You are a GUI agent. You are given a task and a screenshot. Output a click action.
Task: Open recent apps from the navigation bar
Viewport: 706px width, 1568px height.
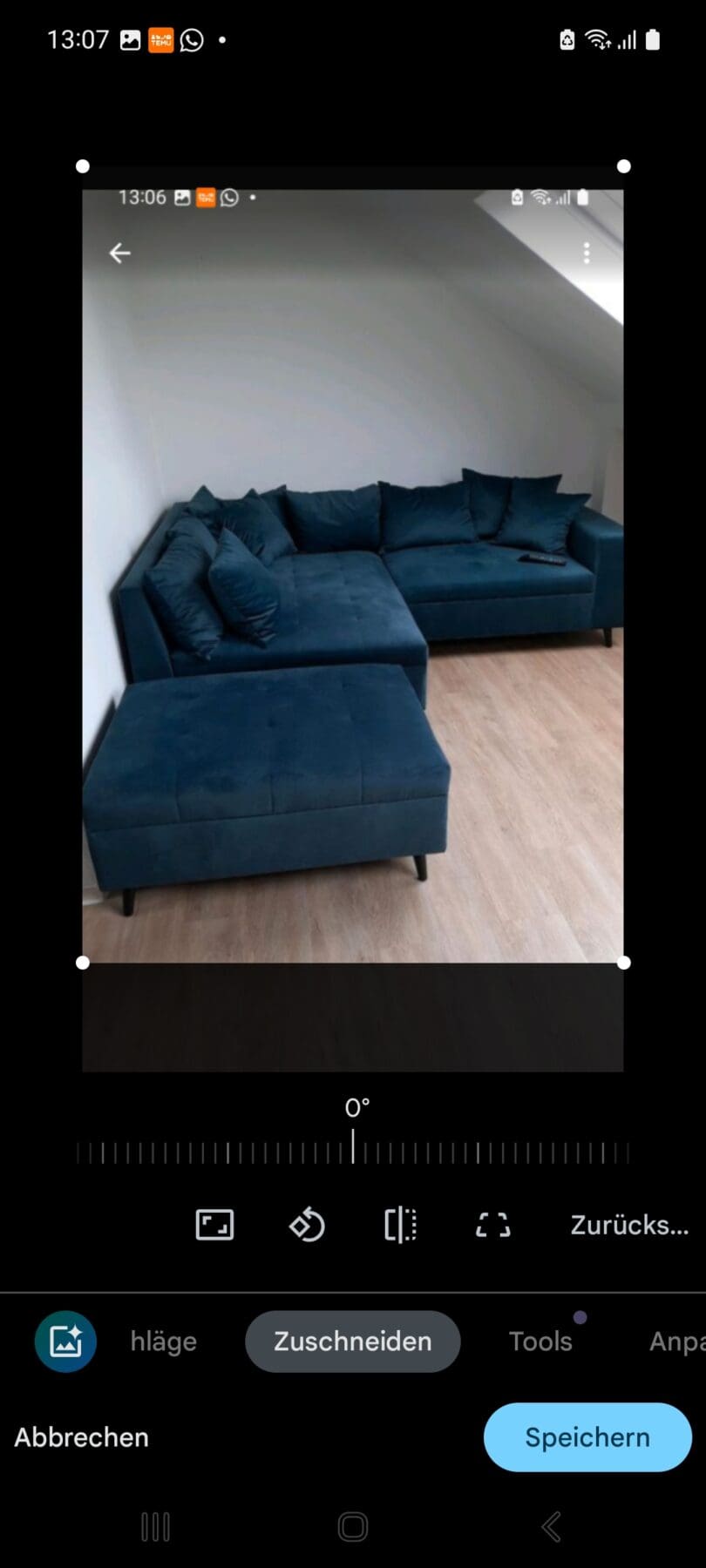[x=155, y=1527]
